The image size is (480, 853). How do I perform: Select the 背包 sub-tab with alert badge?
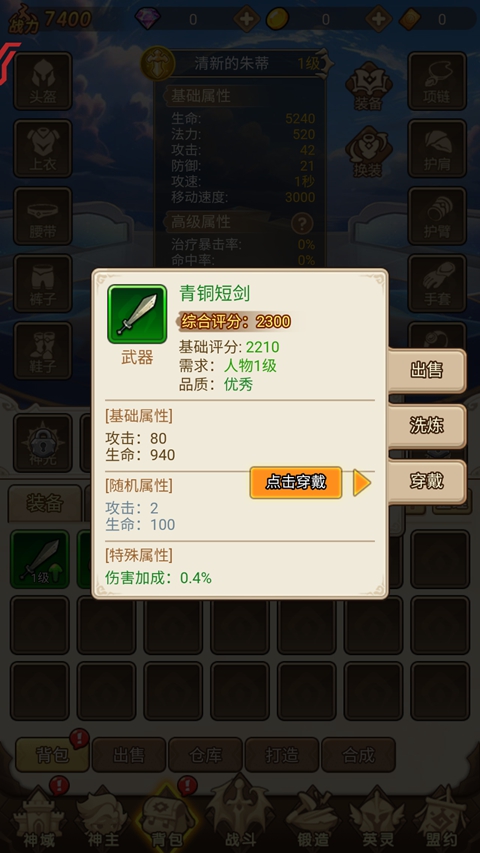pos(52,755)
